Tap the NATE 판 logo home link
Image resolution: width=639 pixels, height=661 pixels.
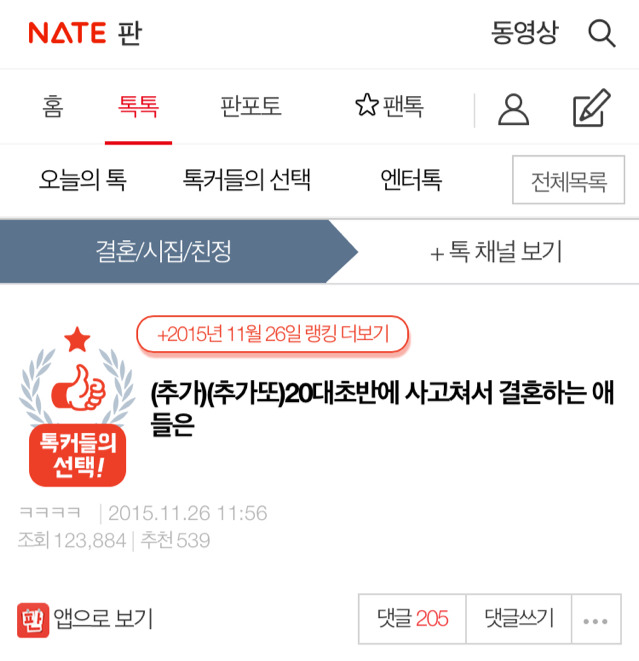click(x=85, y=33)
